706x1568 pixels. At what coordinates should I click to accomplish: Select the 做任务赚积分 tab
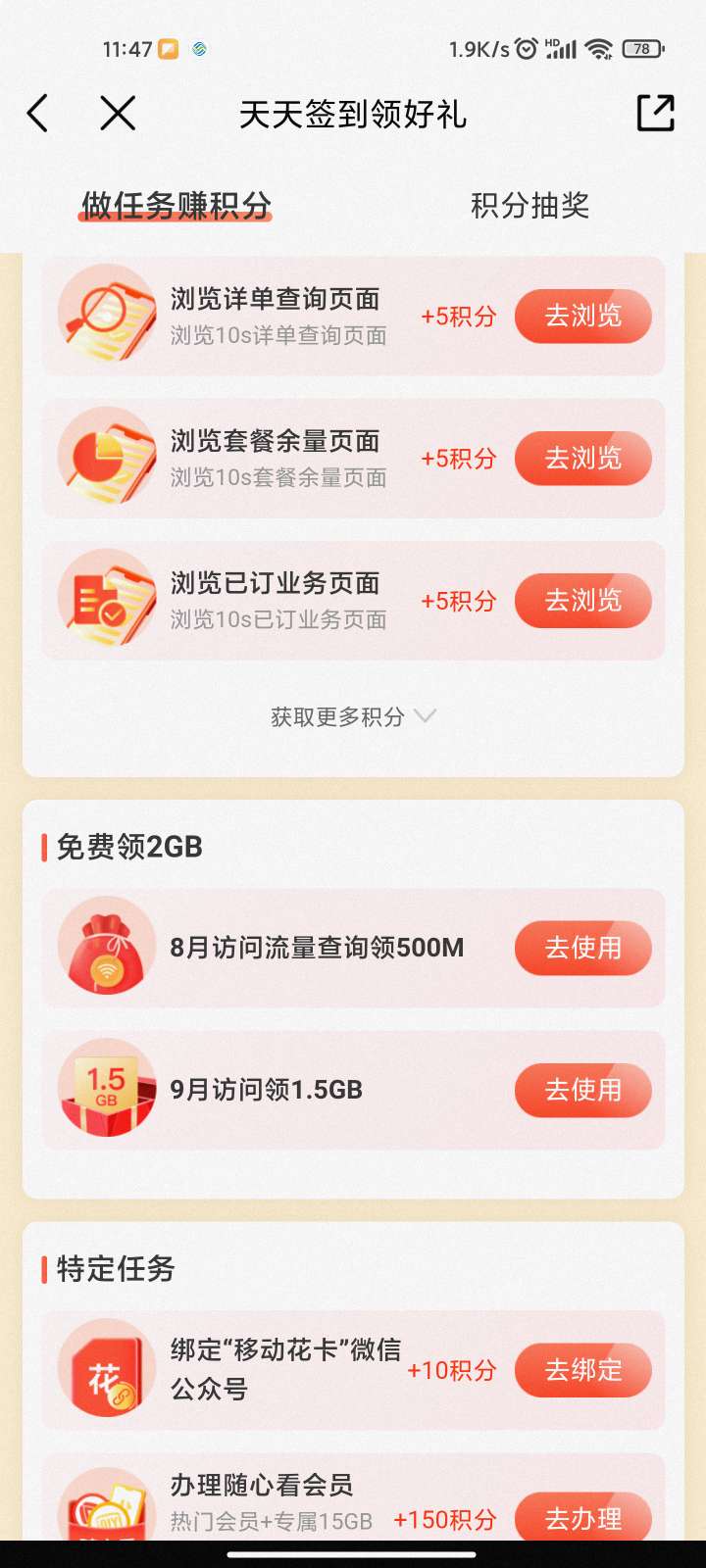pos(176,206)
